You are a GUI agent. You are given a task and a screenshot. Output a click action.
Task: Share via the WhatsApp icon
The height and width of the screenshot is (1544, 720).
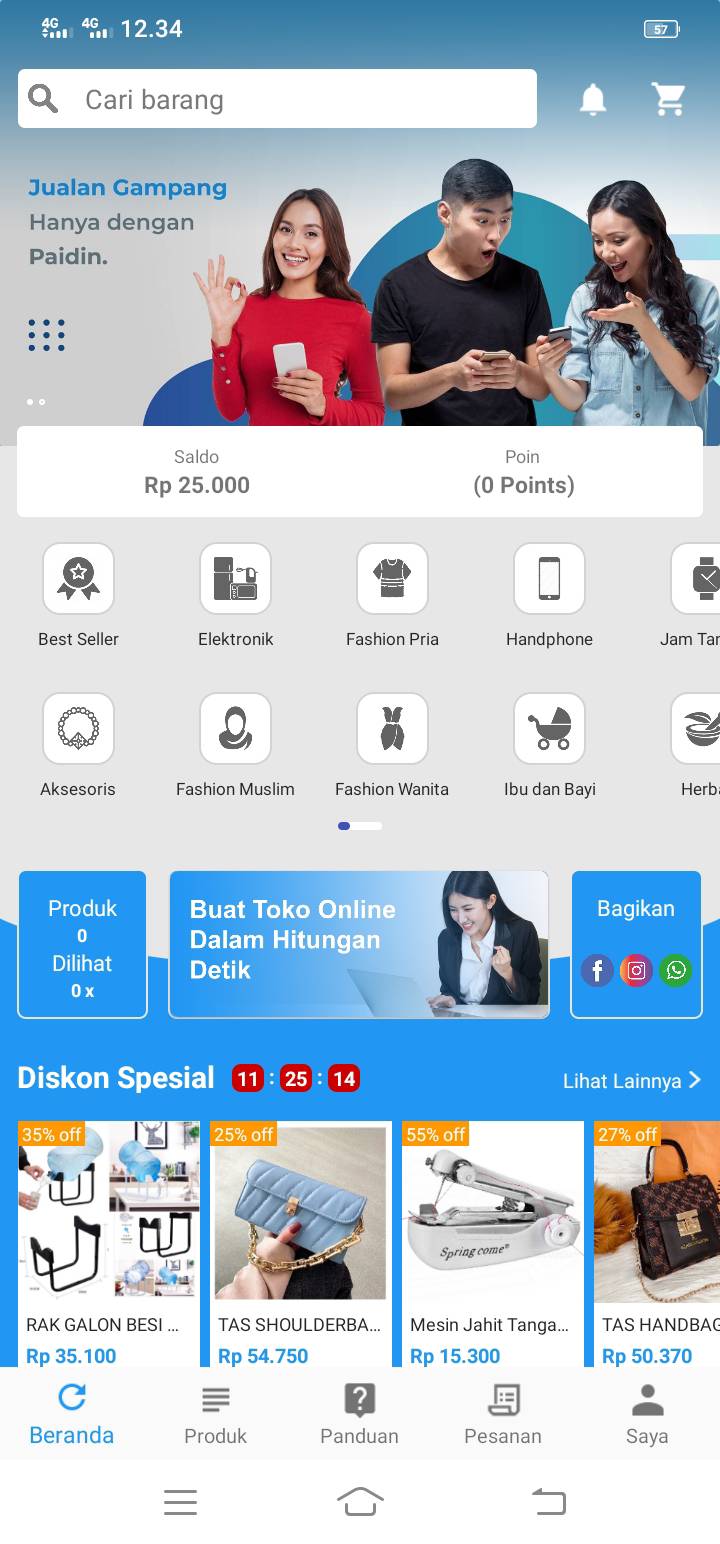pos(676,970)
